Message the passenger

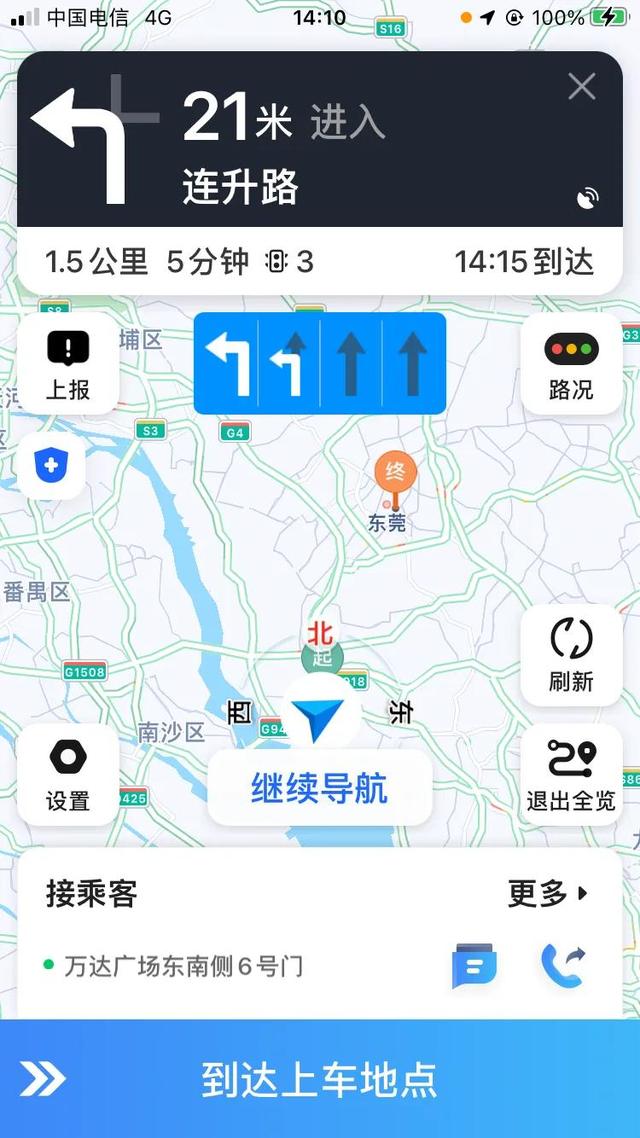pos(474,967)
